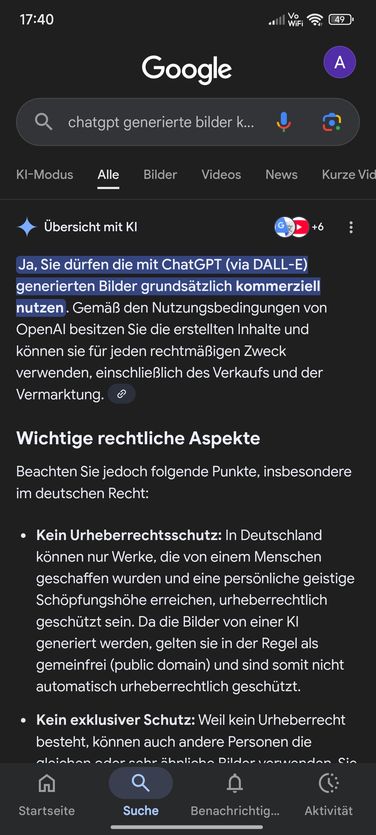376x835 pixels.
Task: Switch to the Bilder tab
Action: point(160,175)
